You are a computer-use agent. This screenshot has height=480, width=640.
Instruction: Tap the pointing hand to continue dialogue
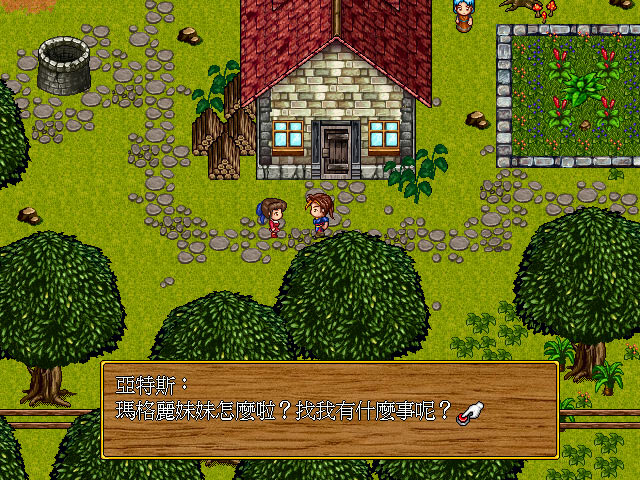pos(469,410)
